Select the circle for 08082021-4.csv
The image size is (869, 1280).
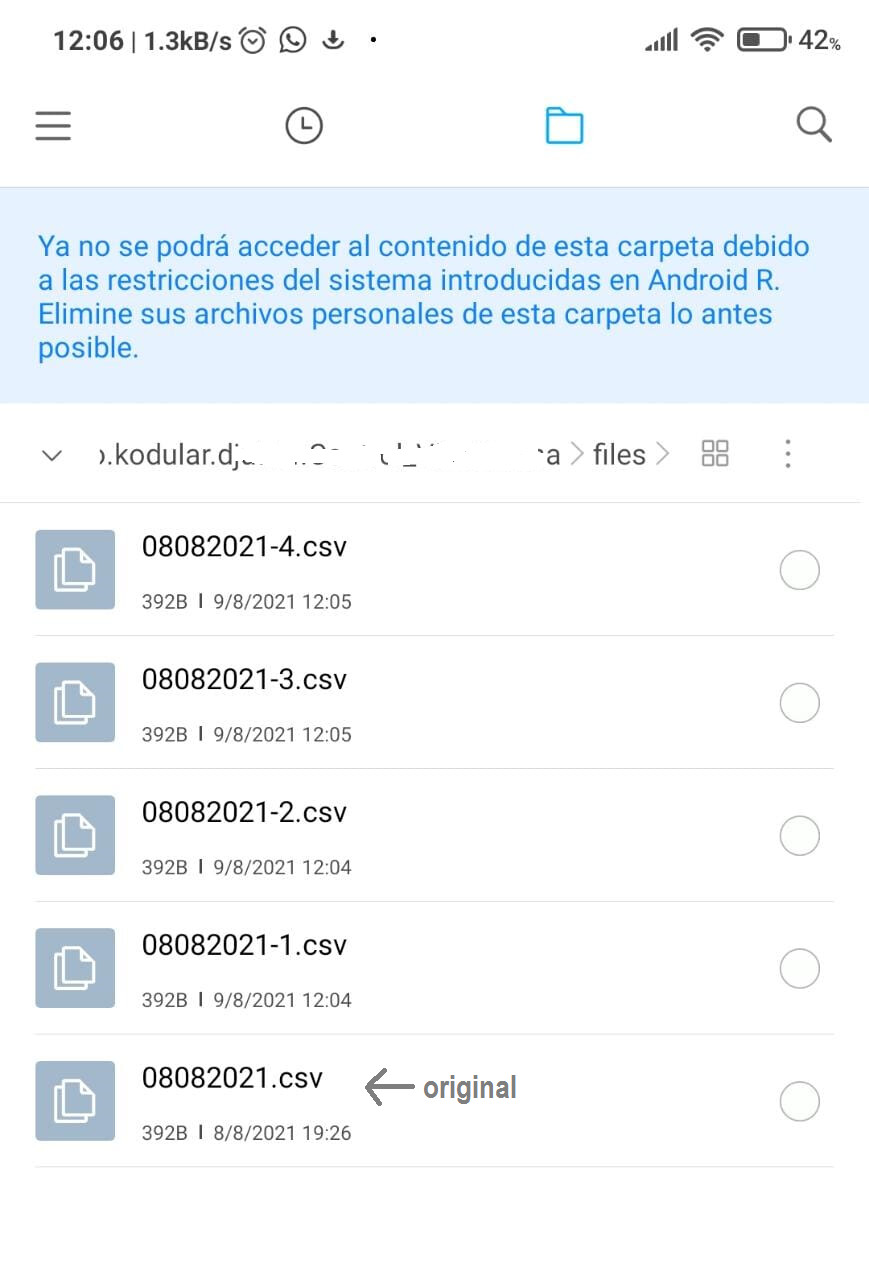(799, 570)
